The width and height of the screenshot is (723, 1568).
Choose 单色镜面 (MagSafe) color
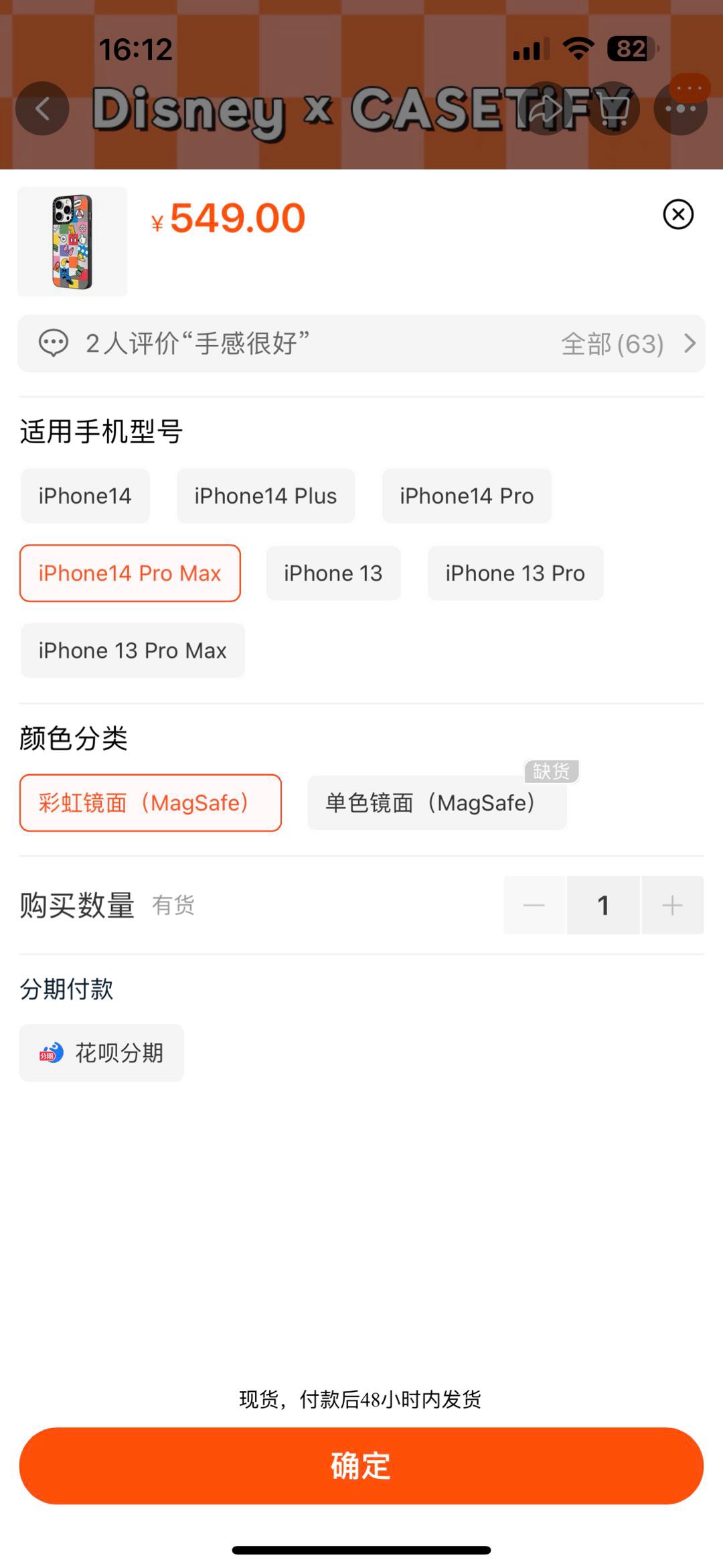tap(436, 802)
